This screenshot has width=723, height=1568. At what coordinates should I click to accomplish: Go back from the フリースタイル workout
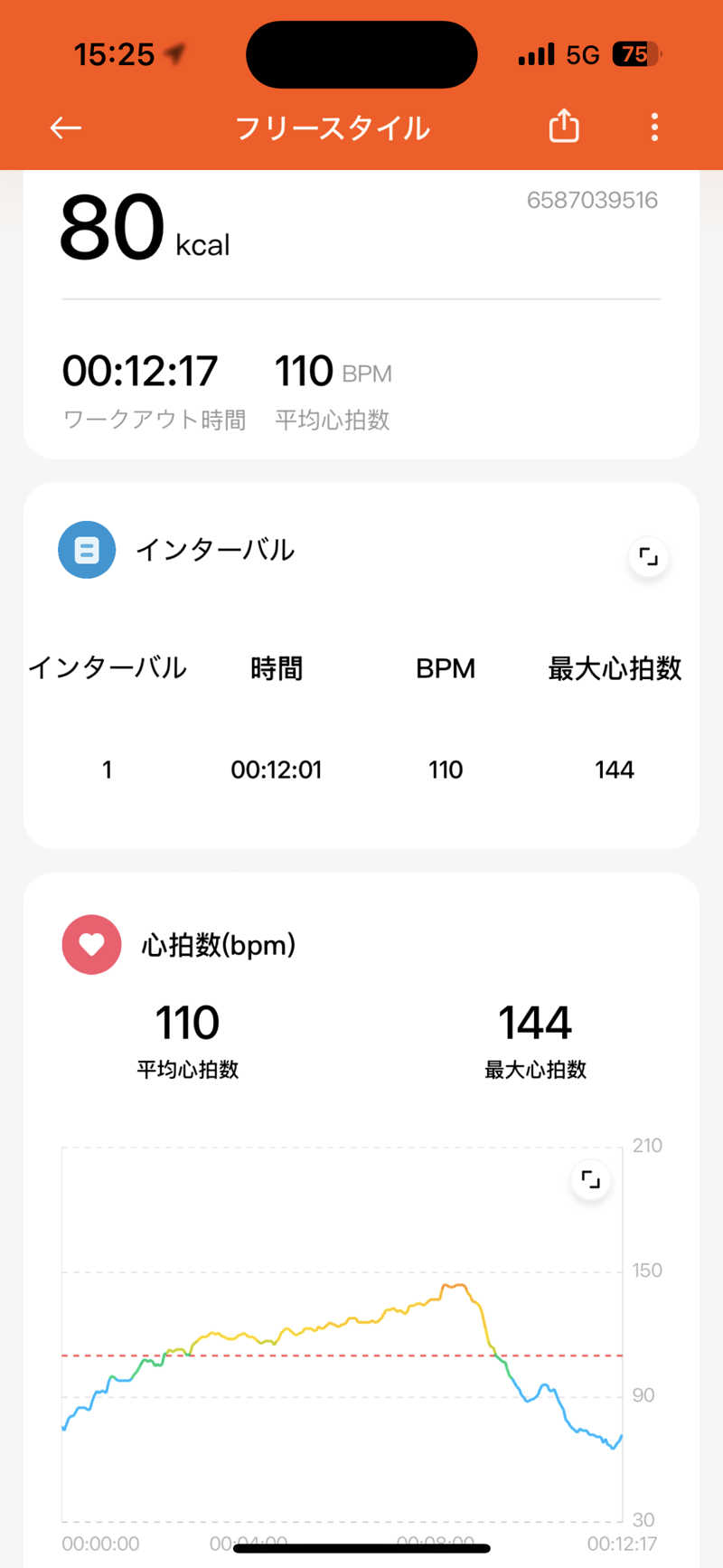pos(65,128)
